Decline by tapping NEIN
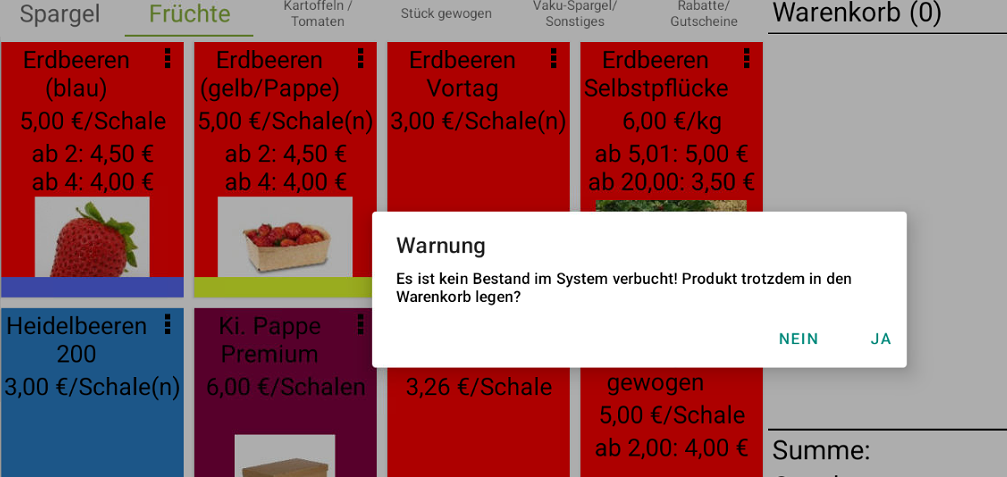Screen dimensions: 1007x477 pyautogui.click(x=798, y=339)
